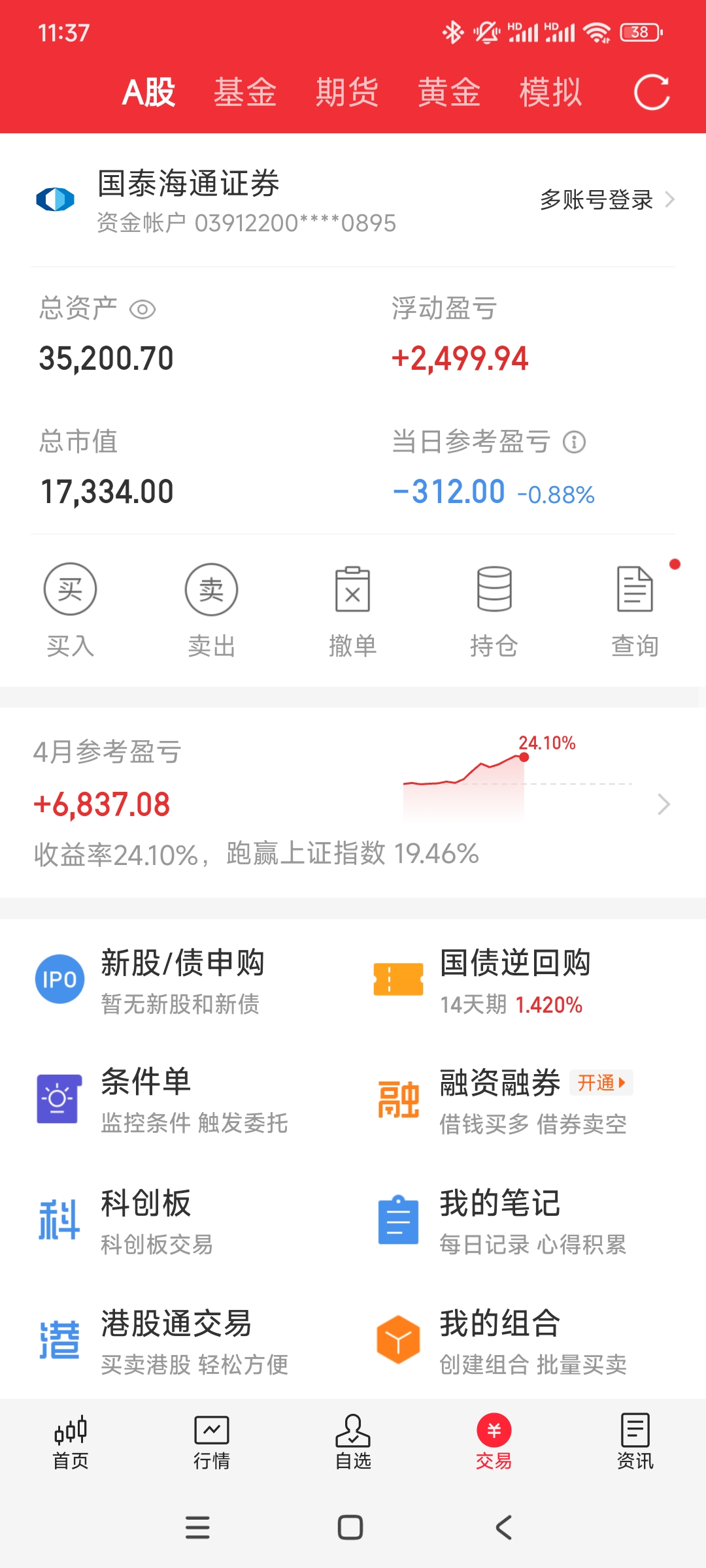This screenshot has height=1568, width=706.
Task: Go to the 行情 market tab
Action: pyautogui.click(x=212, y=1442)
